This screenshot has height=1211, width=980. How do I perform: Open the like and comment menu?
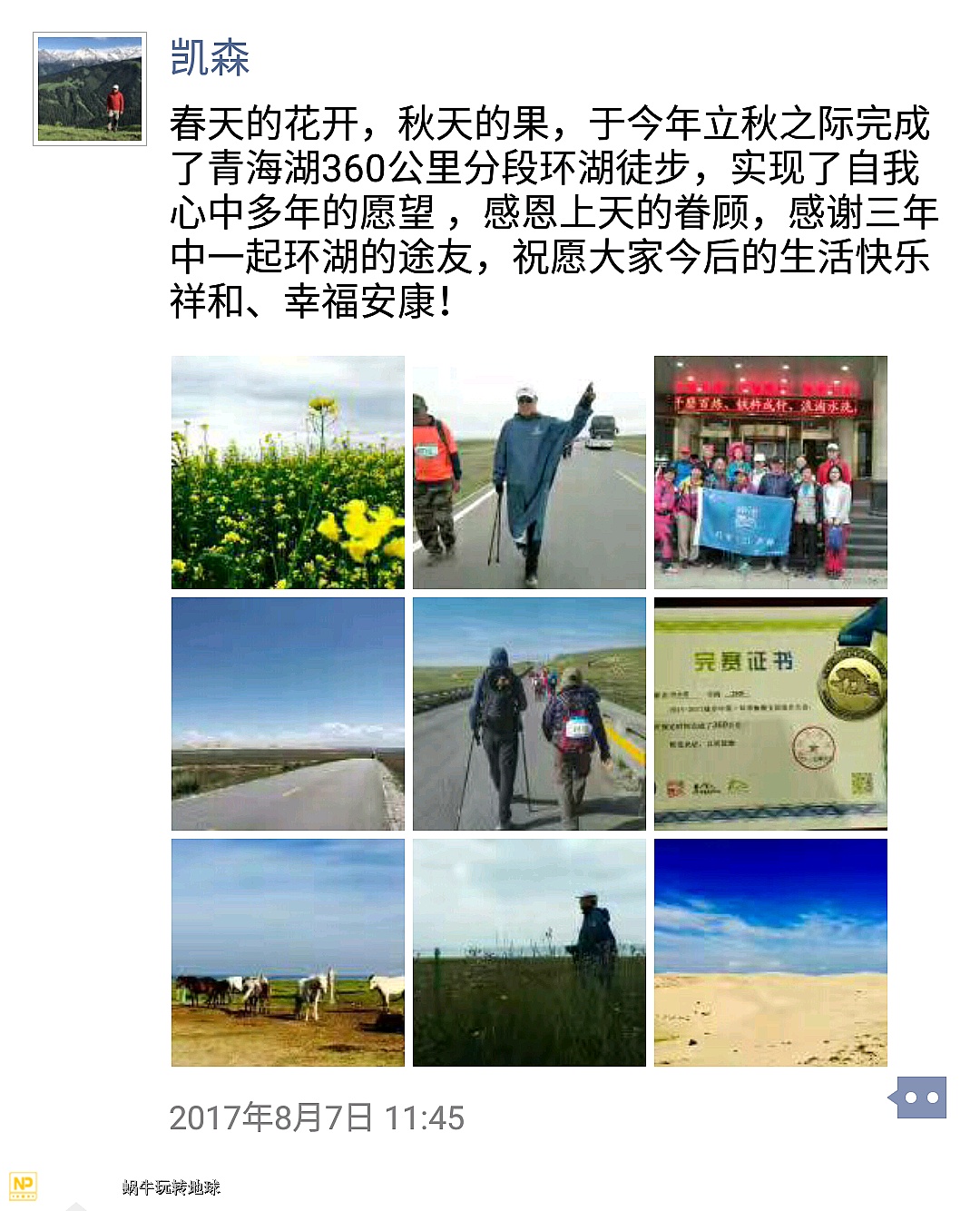click(x=920, y=1098)
